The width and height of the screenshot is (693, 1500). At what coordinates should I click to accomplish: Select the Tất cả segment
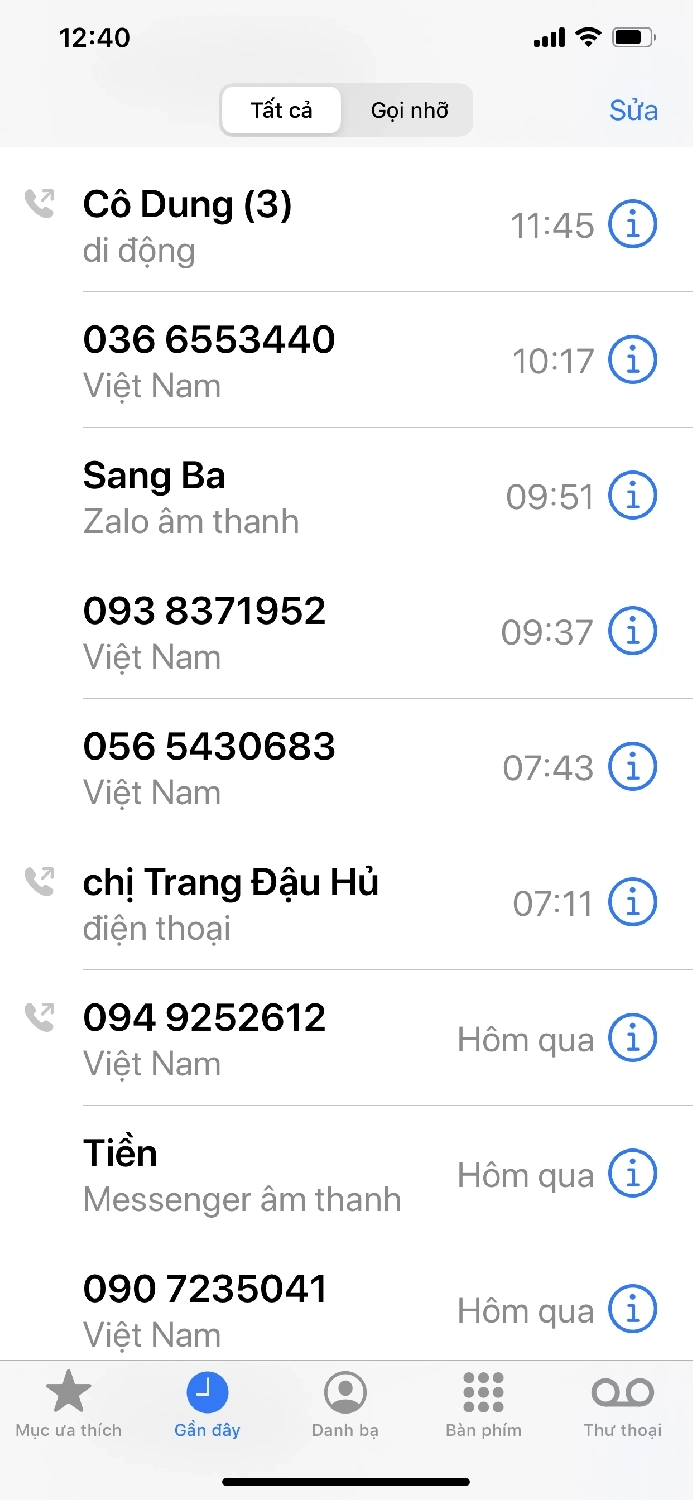281,110
